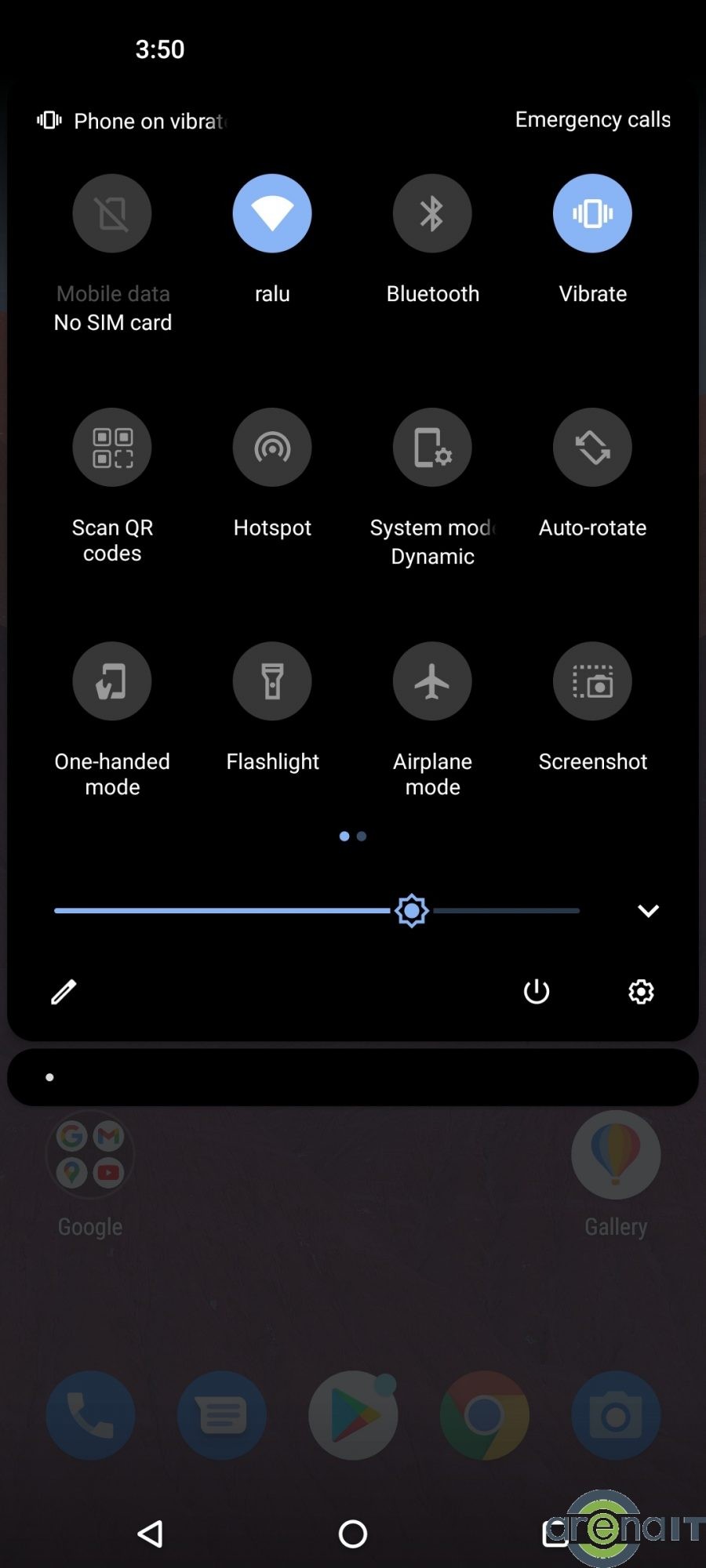706x1568 pixels.
Task: Enable Bluetooth from quick settings
Action: pyautogui.click(x=432, y=213)
